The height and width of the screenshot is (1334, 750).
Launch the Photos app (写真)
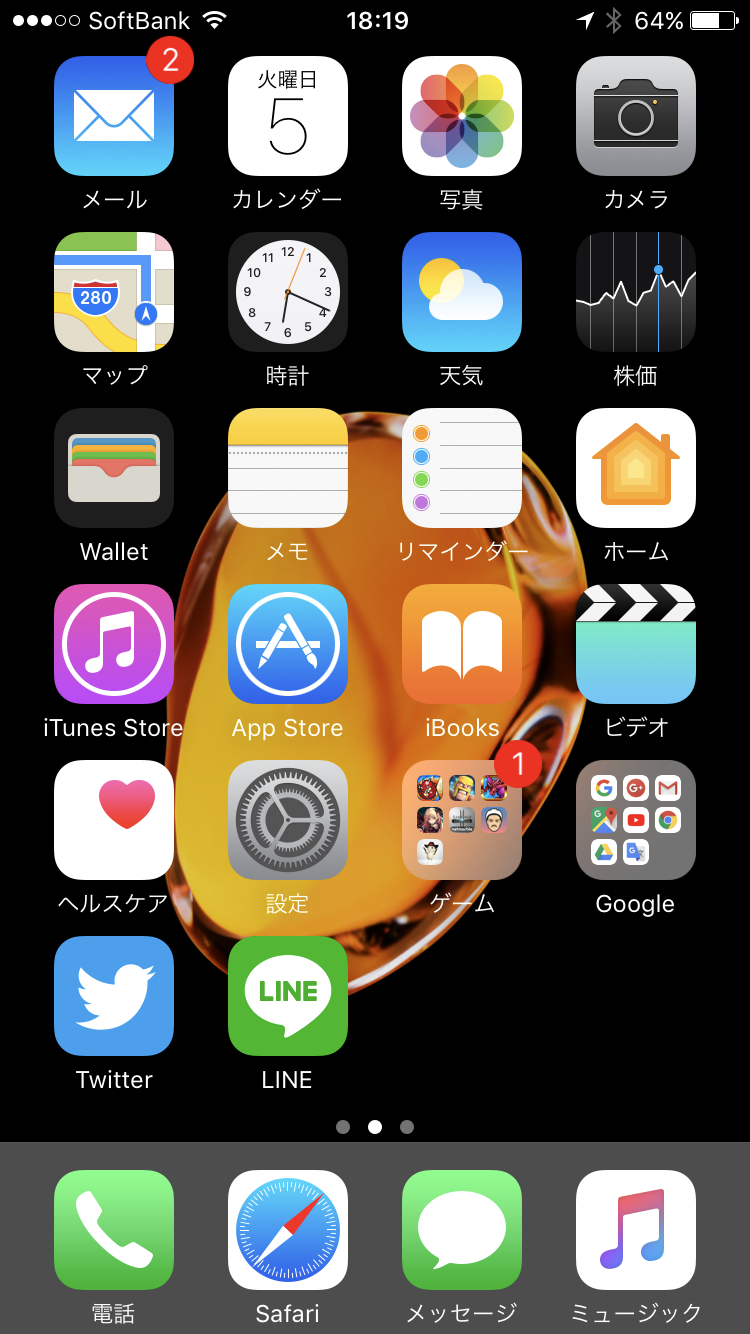pos(462,116)
